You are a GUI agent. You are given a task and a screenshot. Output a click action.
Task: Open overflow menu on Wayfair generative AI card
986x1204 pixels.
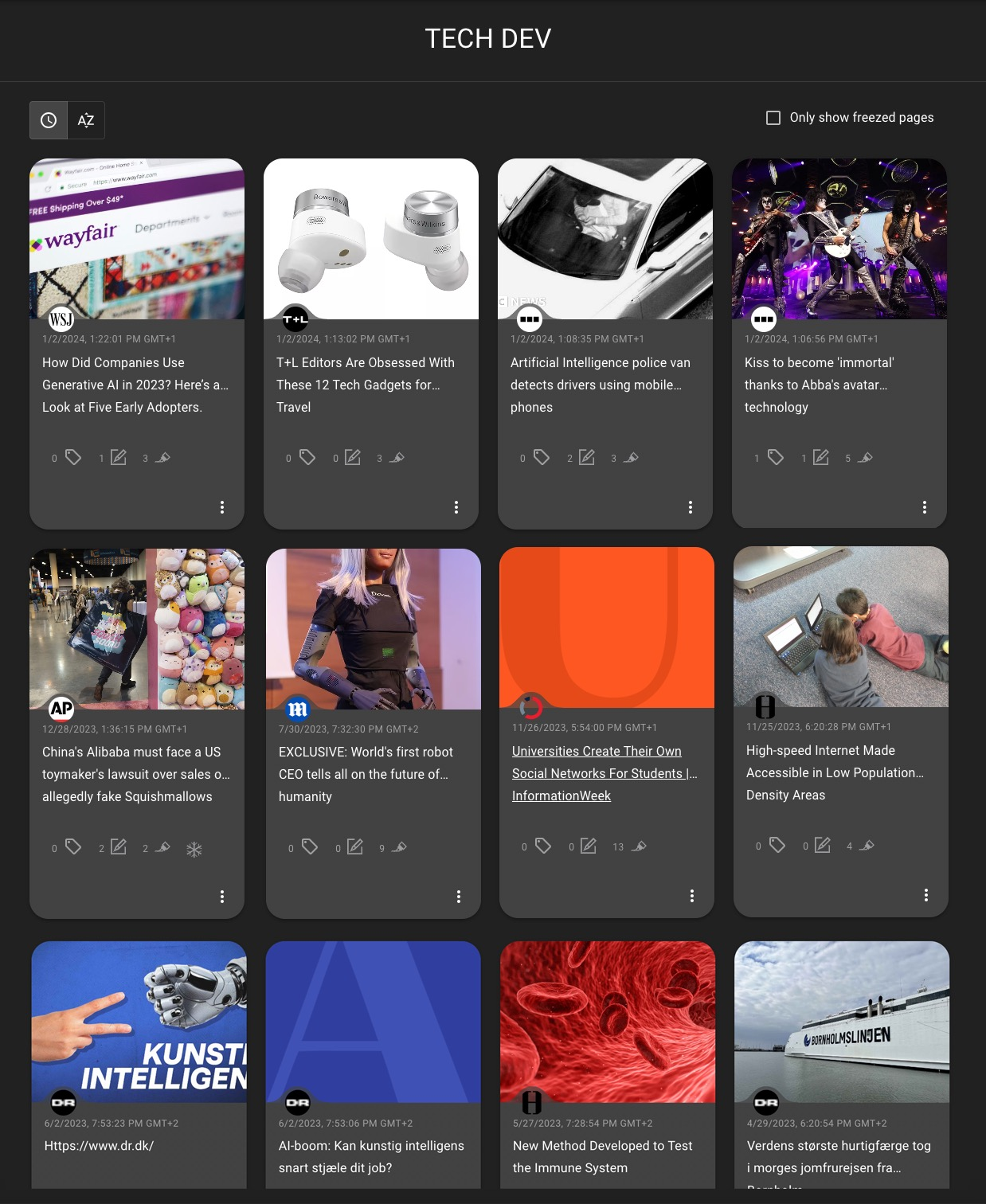pos(221,507)
